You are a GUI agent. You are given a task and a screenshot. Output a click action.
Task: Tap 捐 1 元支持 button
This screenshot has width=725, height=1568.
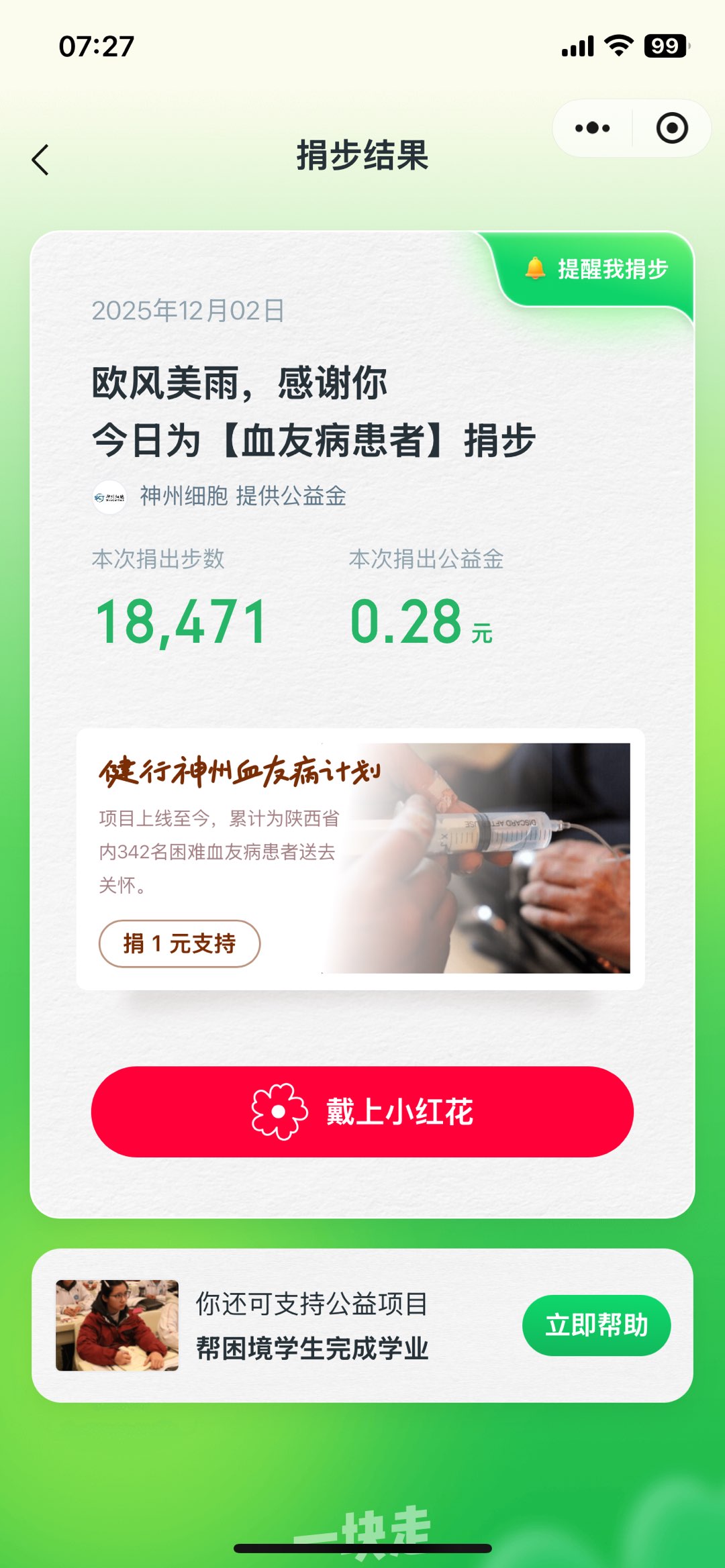pyautogui.click(x=179, y=943)
